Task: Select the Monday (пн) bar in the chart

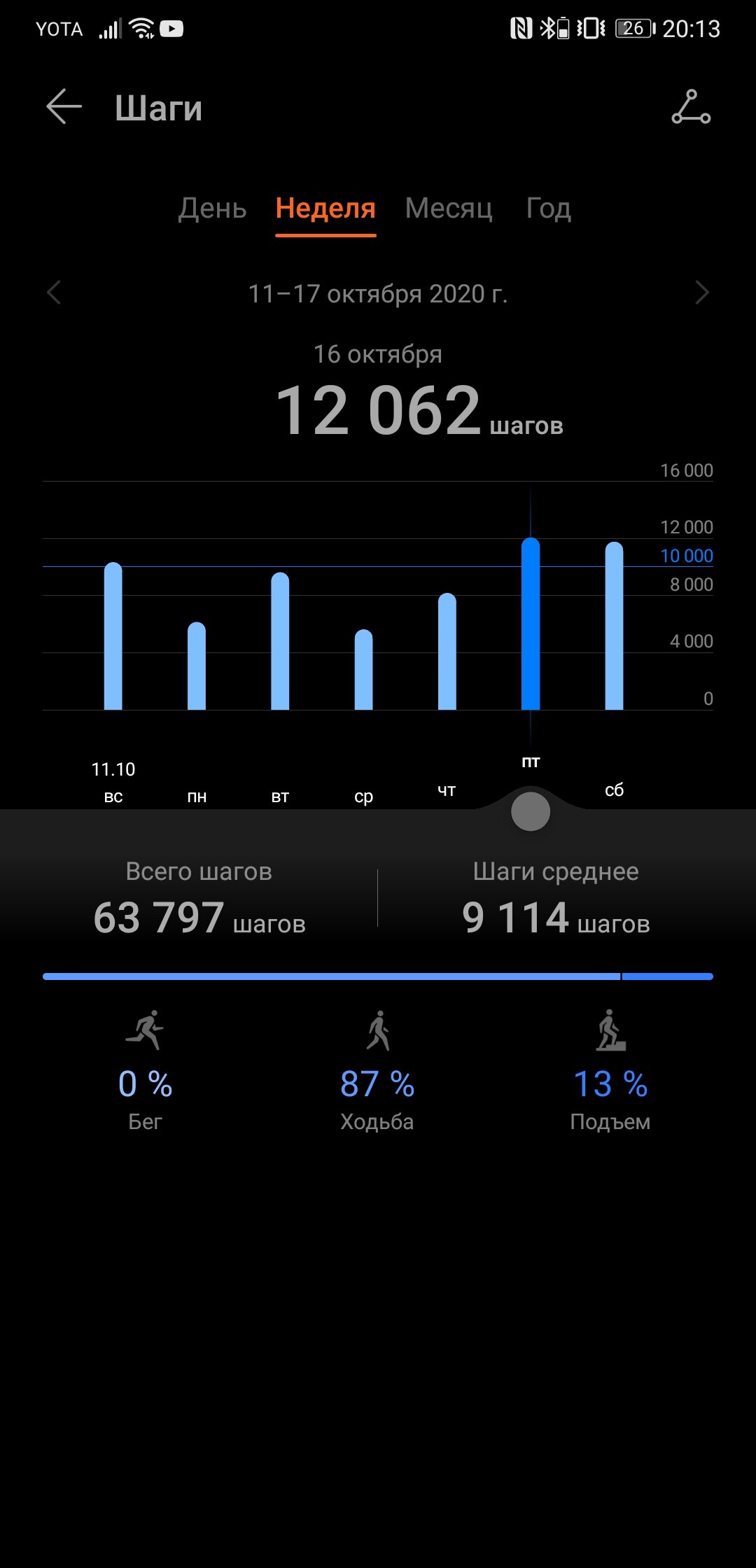Action: [x=197, y=666]
